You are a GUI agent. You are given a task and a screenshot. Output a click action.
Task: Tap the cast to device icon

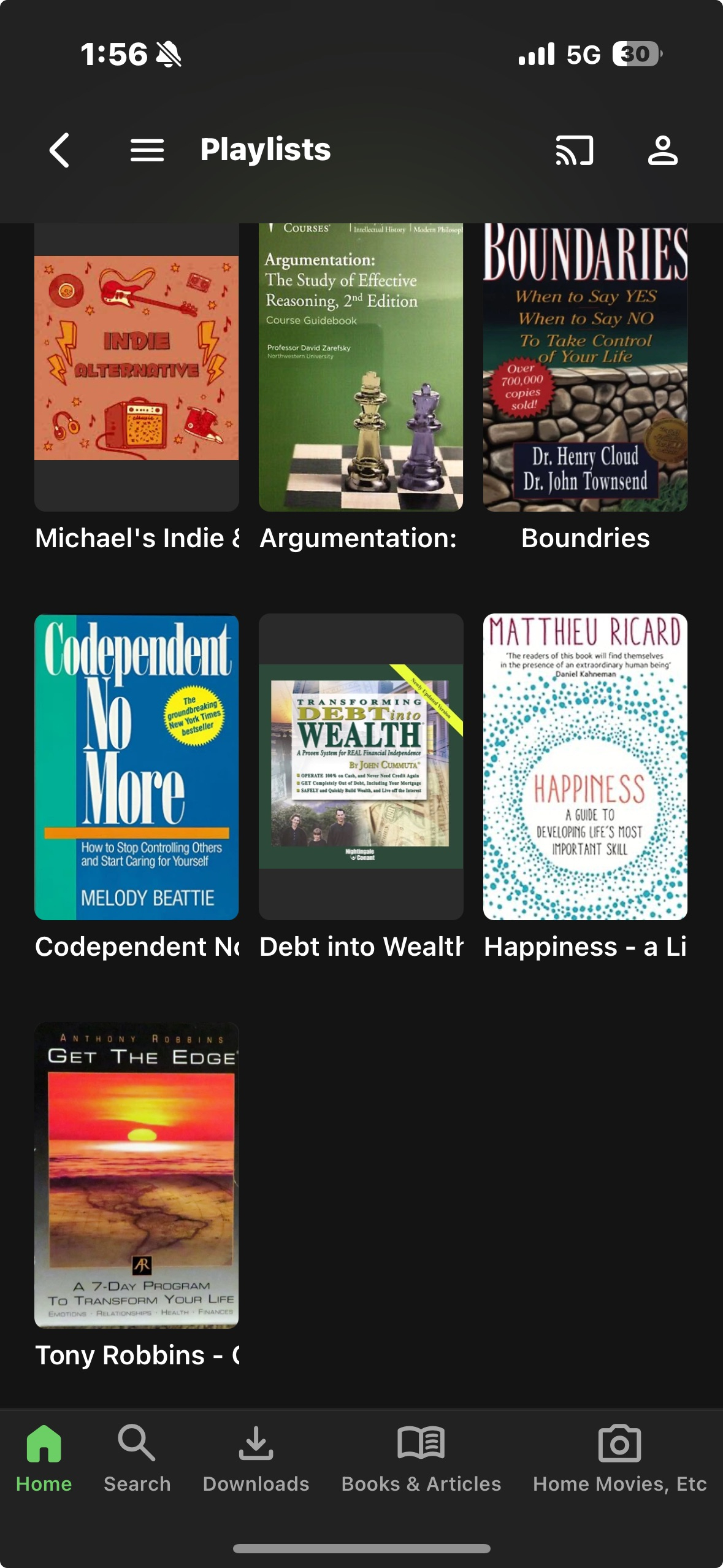point(575,150)
